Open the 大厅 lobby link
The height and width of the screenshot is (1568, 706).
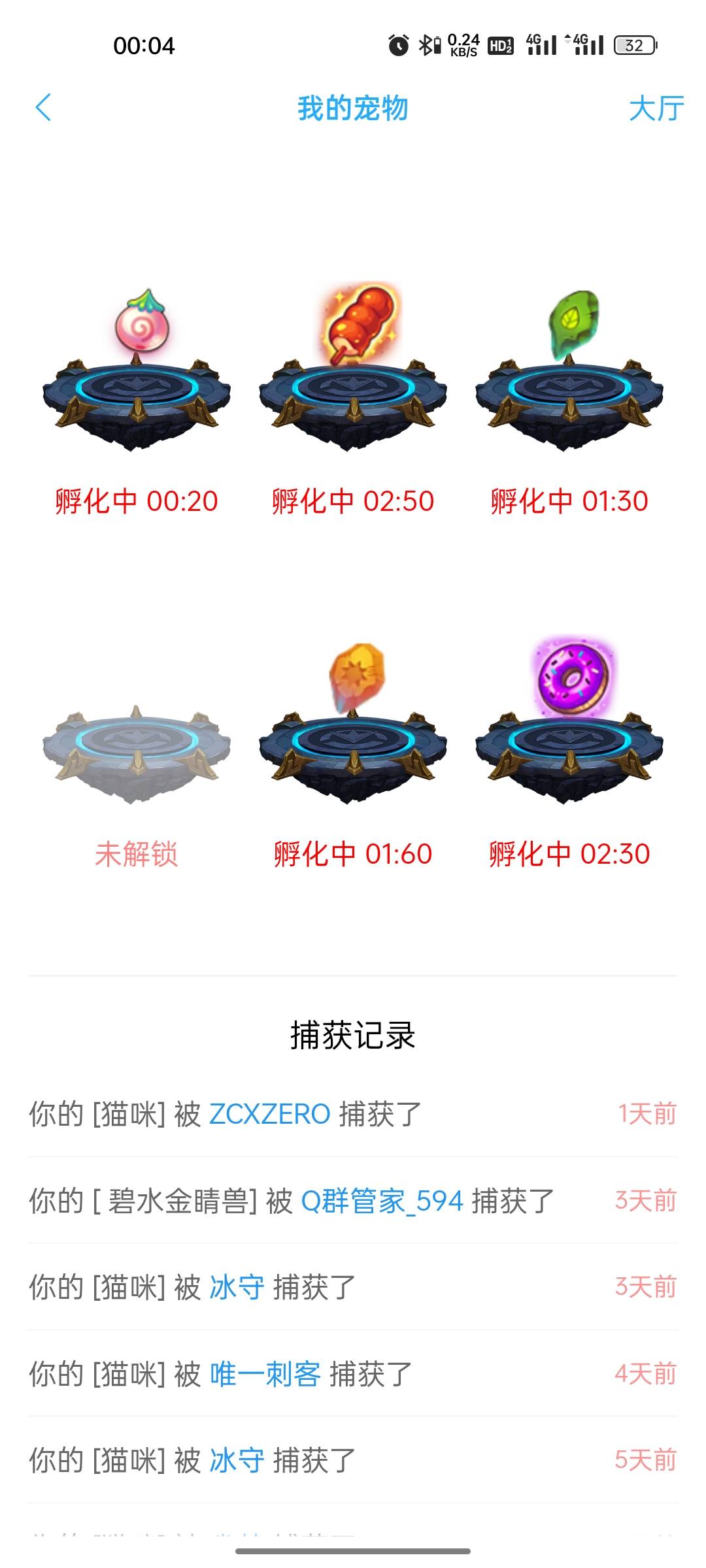coord(656,108)
